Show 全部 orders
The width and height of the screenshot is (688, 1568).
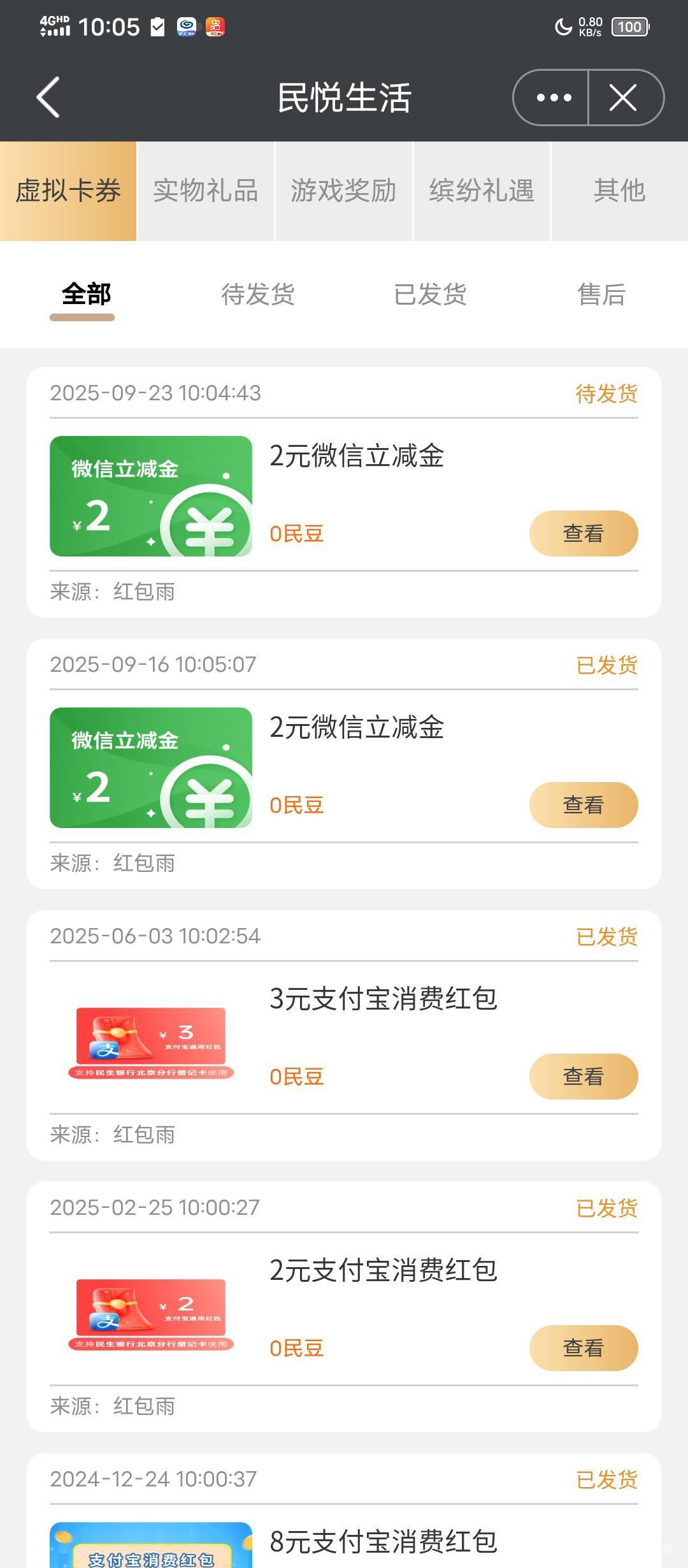click(86, 294)
